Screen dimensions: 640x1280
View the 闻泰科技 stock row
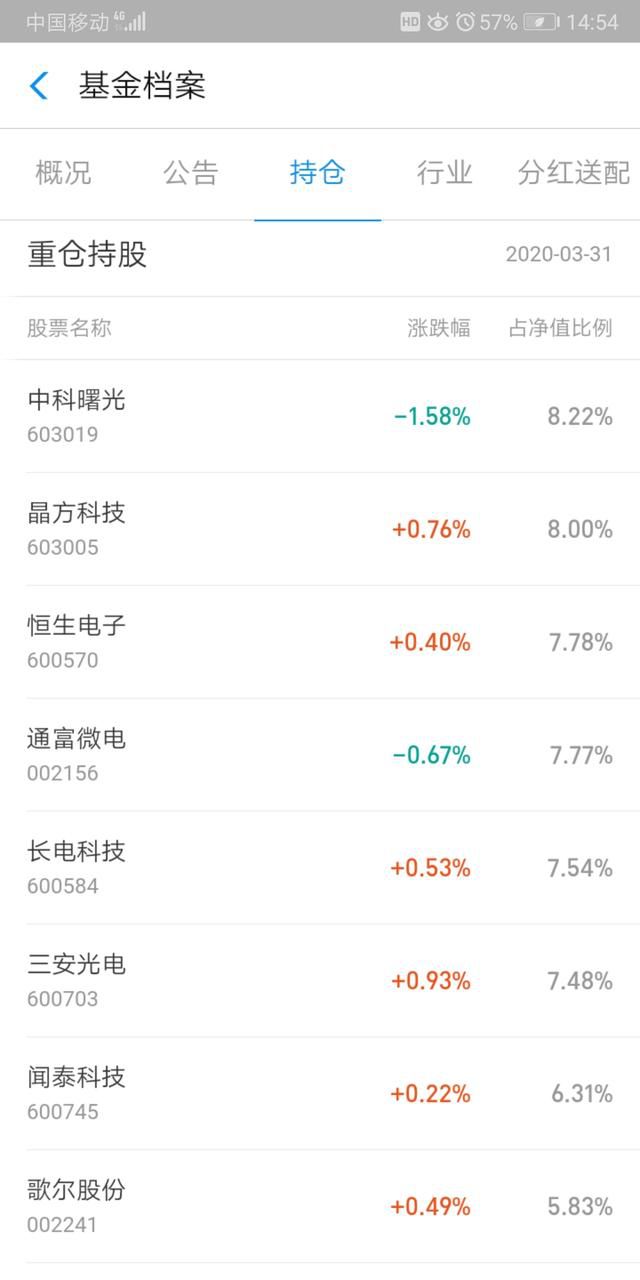coord(320,1093)
